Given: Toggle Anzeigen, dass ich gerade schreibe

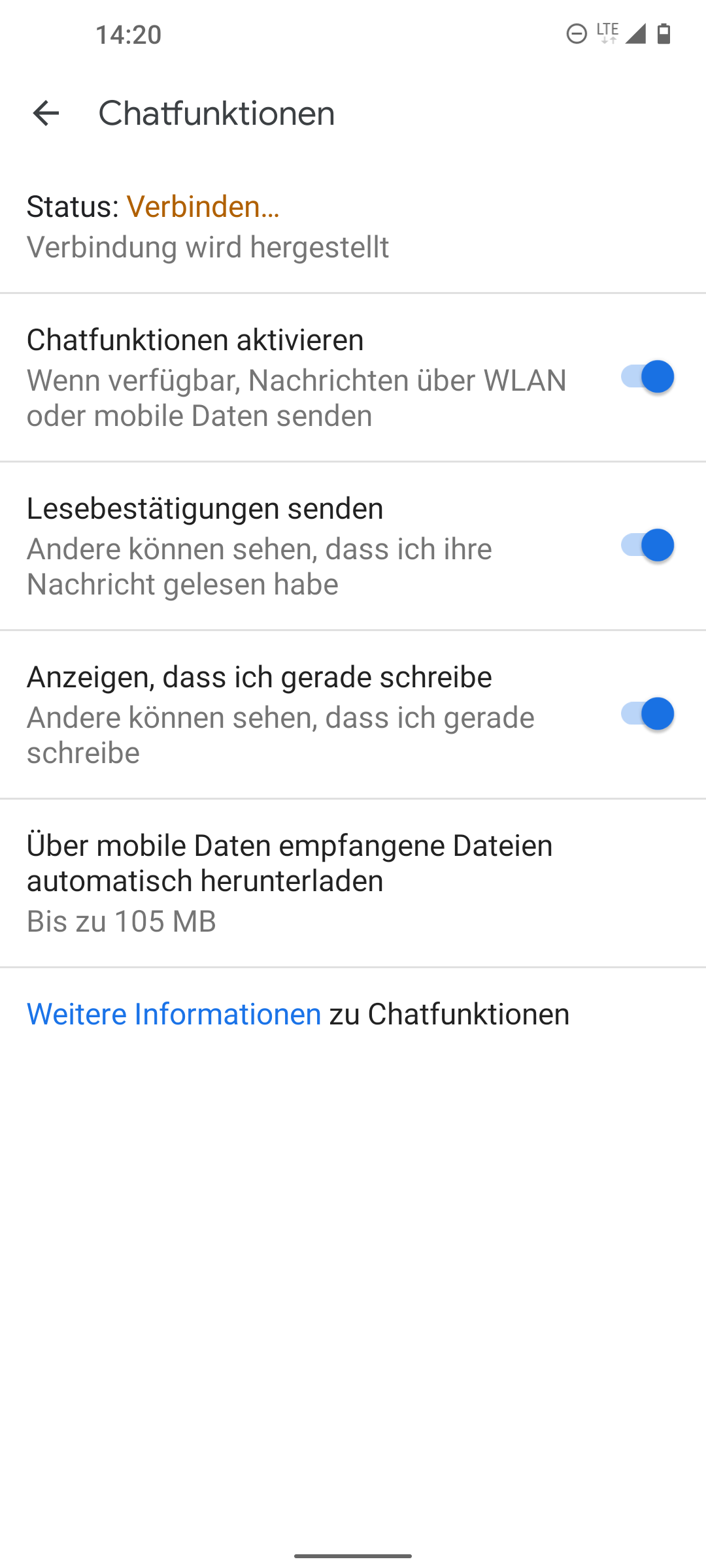Looking at the screenshot, I should [x=647, y=714].
